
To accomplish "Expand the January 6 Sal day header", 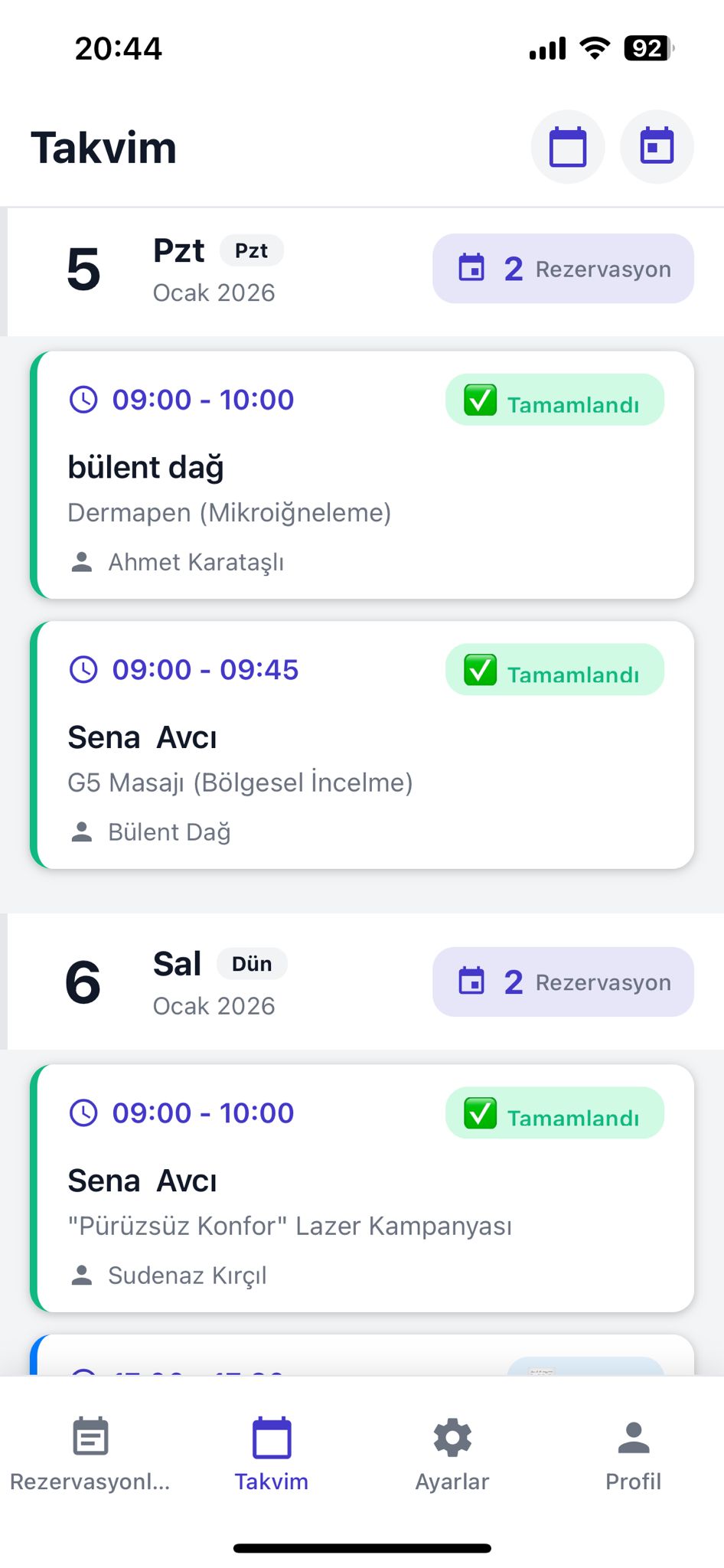I will (362, 982).
